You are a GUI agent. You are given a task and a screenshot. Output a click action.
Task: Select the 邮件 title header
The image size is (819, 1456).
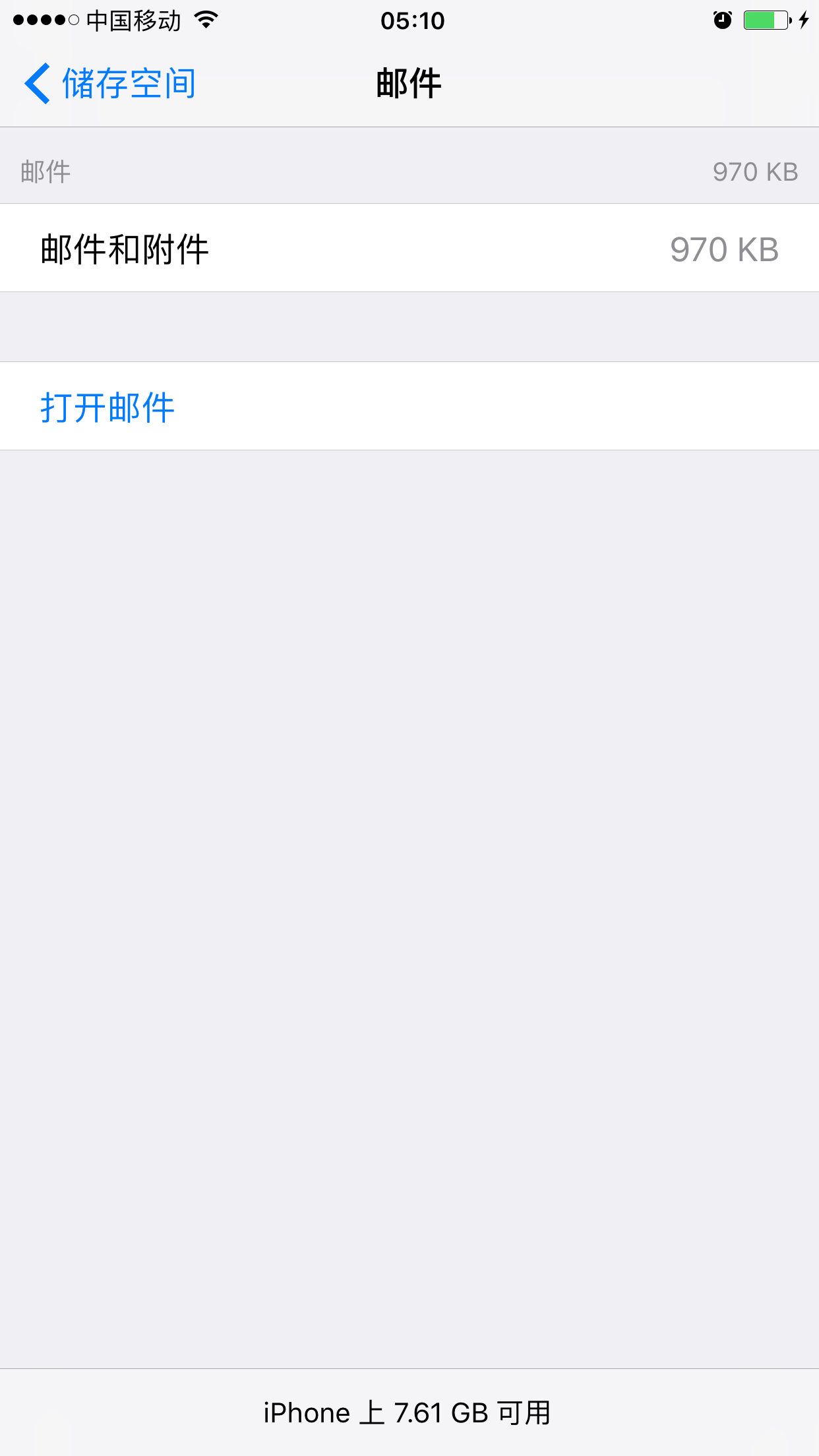(409, 82)
